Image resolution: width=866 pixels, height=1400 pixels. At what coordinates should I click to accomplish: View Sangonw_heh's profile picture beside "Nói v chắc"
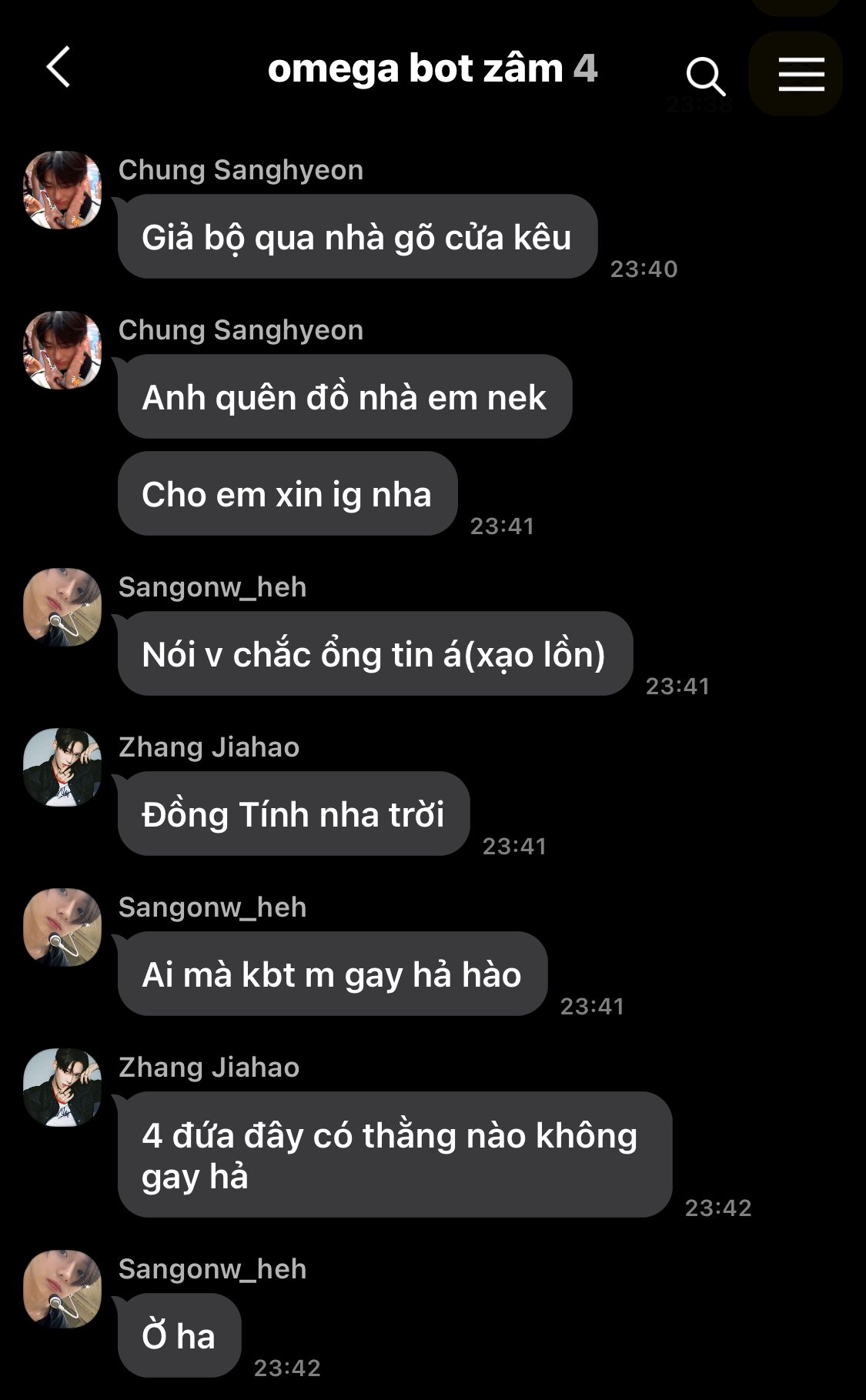[62, 607]
